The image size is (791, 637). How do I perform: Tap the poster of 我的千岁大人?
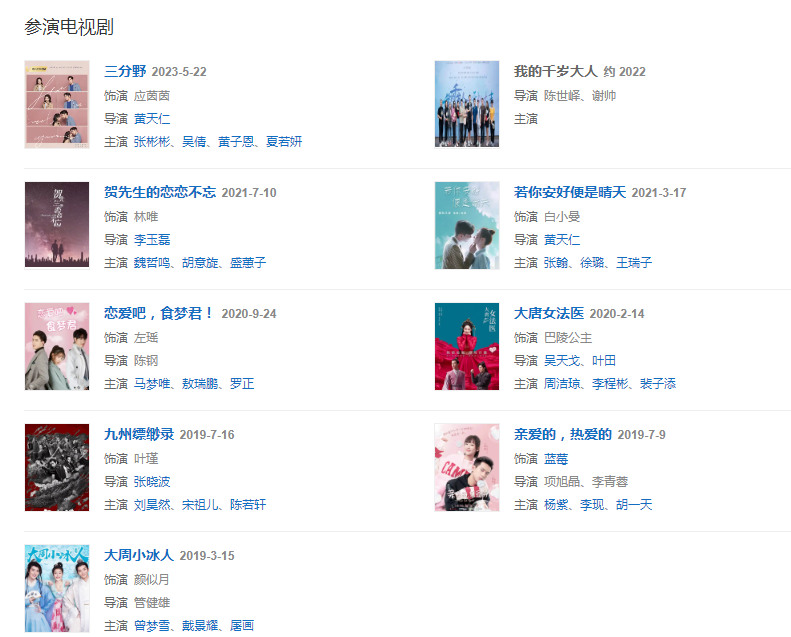click(466, 104)
